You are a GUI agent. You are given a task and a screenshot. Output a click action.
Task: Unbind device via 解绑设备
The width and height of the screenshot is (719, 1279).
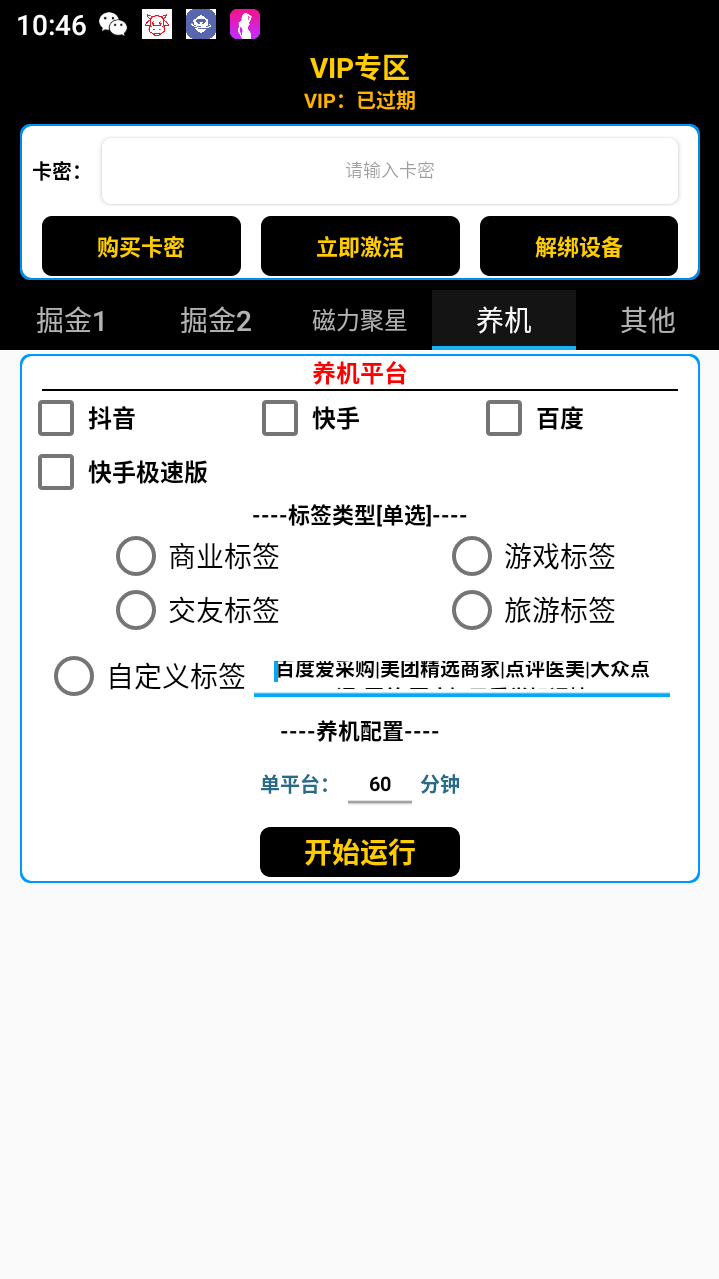point(579,246)
